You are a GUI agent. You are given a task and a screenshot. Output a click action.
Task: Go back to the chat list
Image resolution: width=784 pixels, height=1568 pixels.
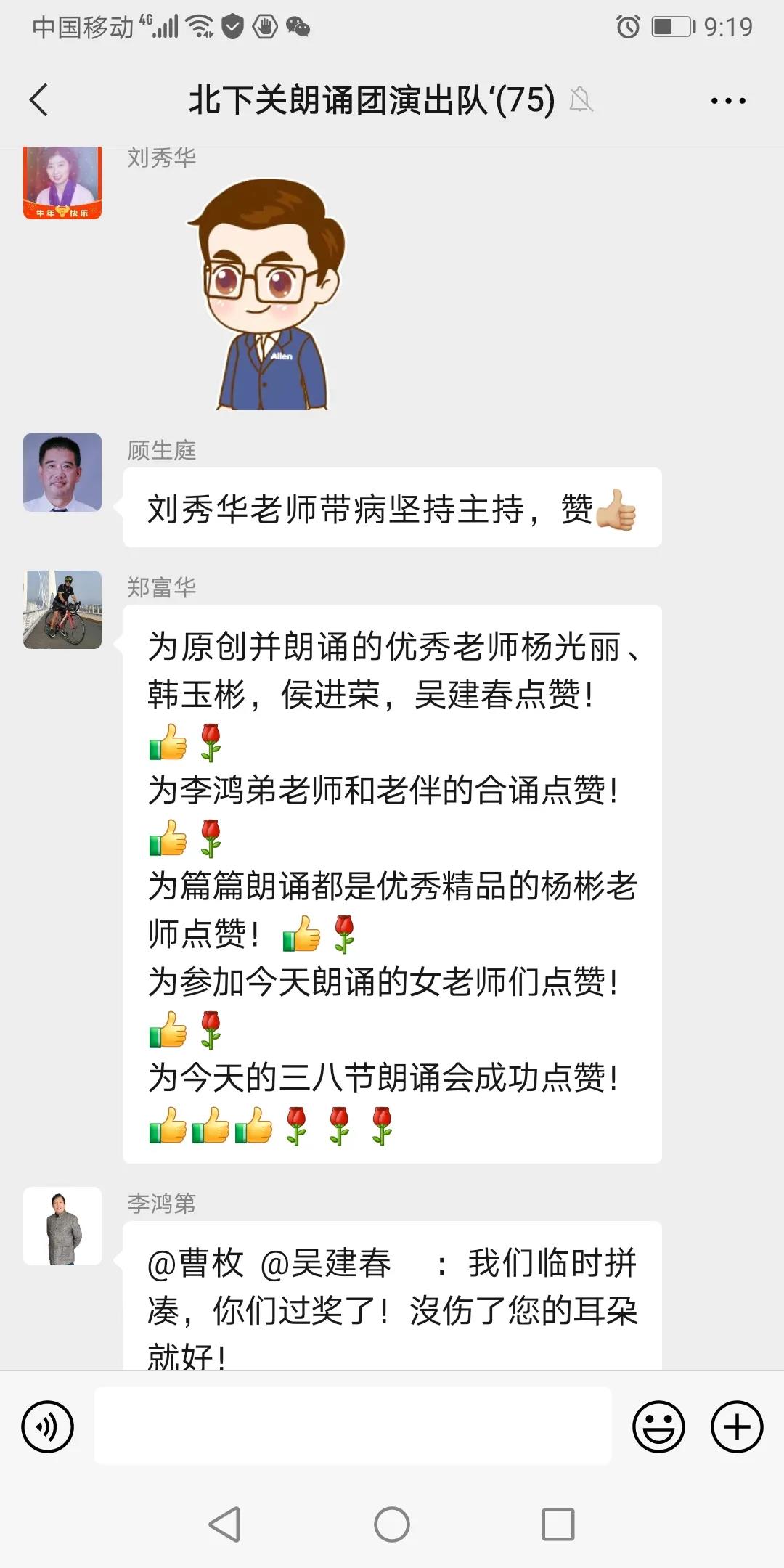click(39, 100)
